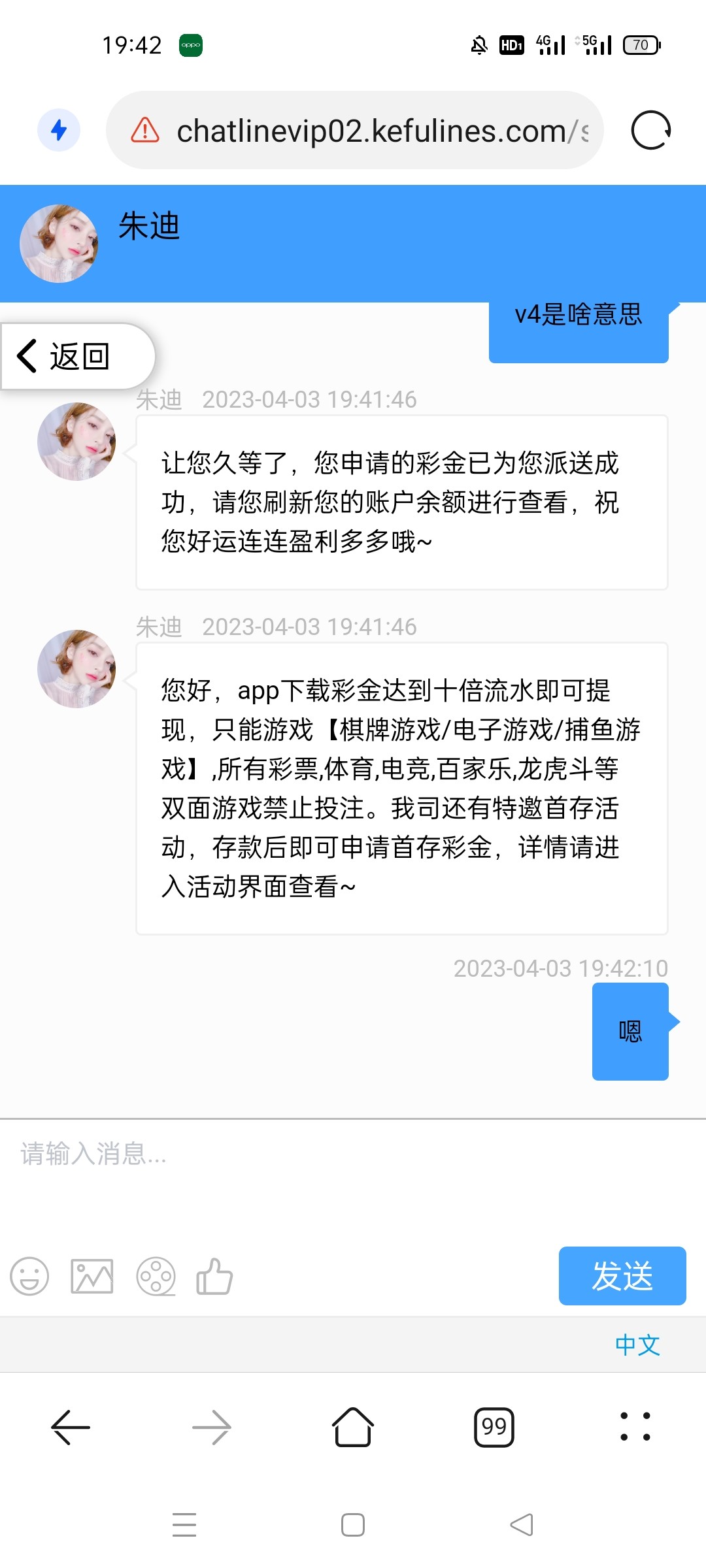Image resolution: width=706 pixels, height=1568 pixels.
Task: Change language via 中文
Action: (x=637, y=1345)
